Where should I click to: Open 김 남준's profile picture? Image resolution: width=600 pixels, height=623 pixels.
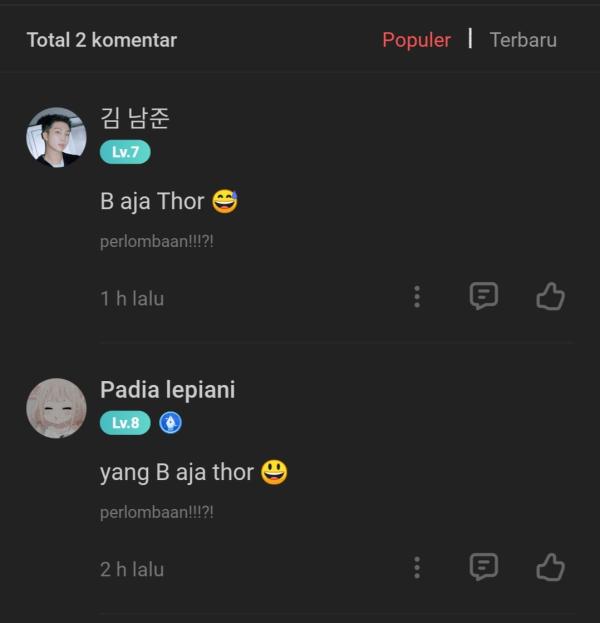tap(56, 137)
